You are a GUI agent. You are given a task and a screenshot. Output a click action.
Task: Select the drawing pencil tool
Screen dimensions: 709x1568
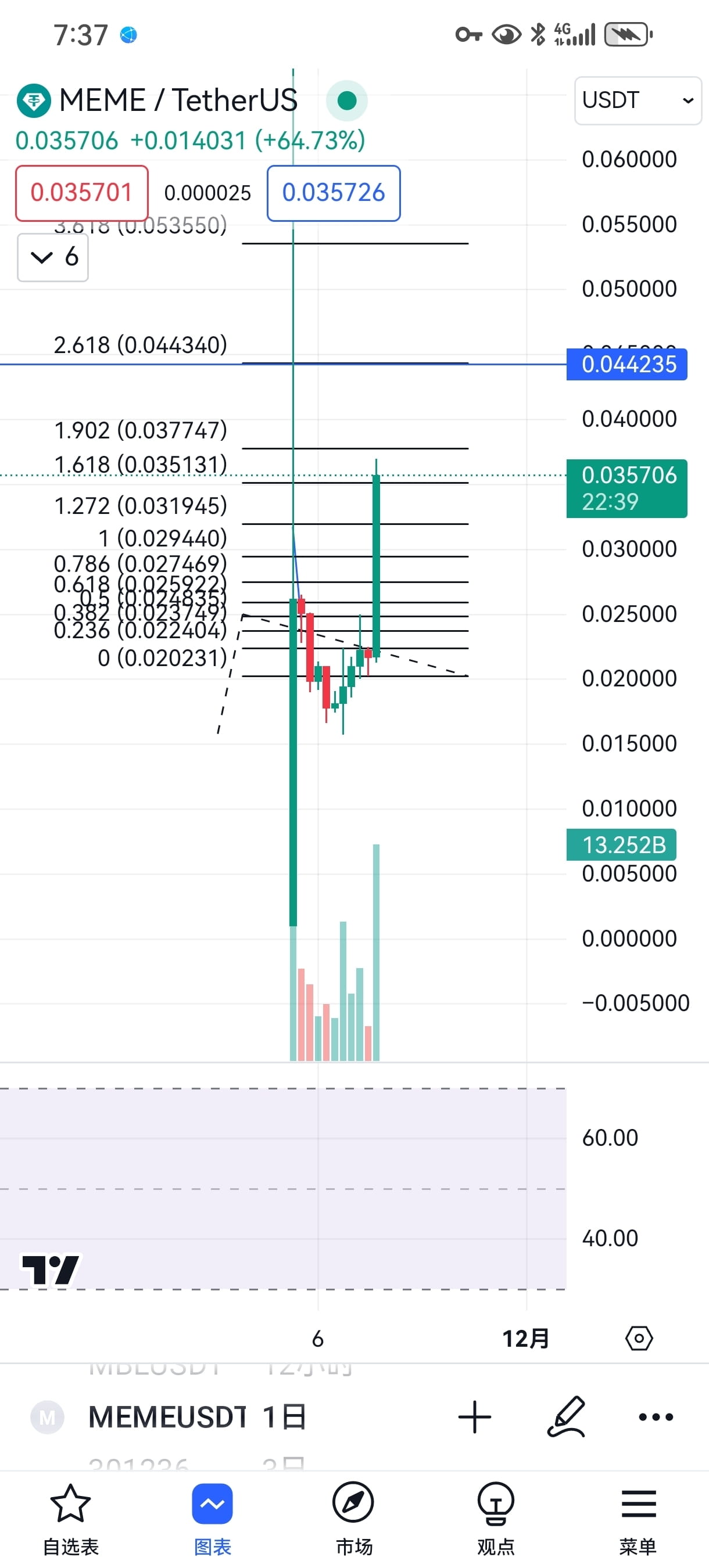click(x=567, y=1416)
